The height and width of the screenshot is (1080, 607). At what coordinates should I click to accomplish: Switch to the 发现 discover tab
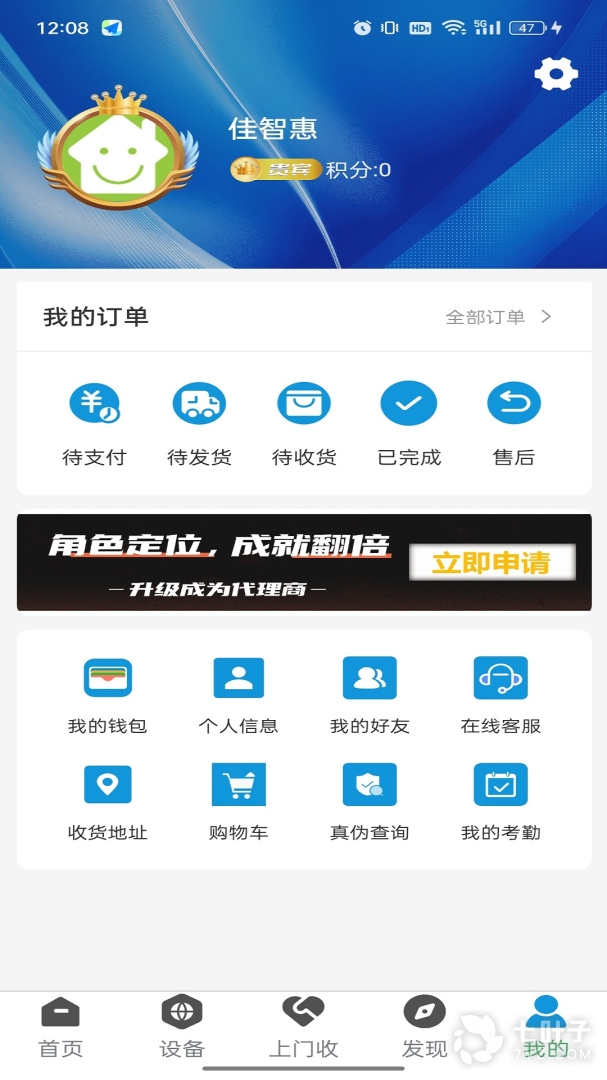click(424, 1028)
